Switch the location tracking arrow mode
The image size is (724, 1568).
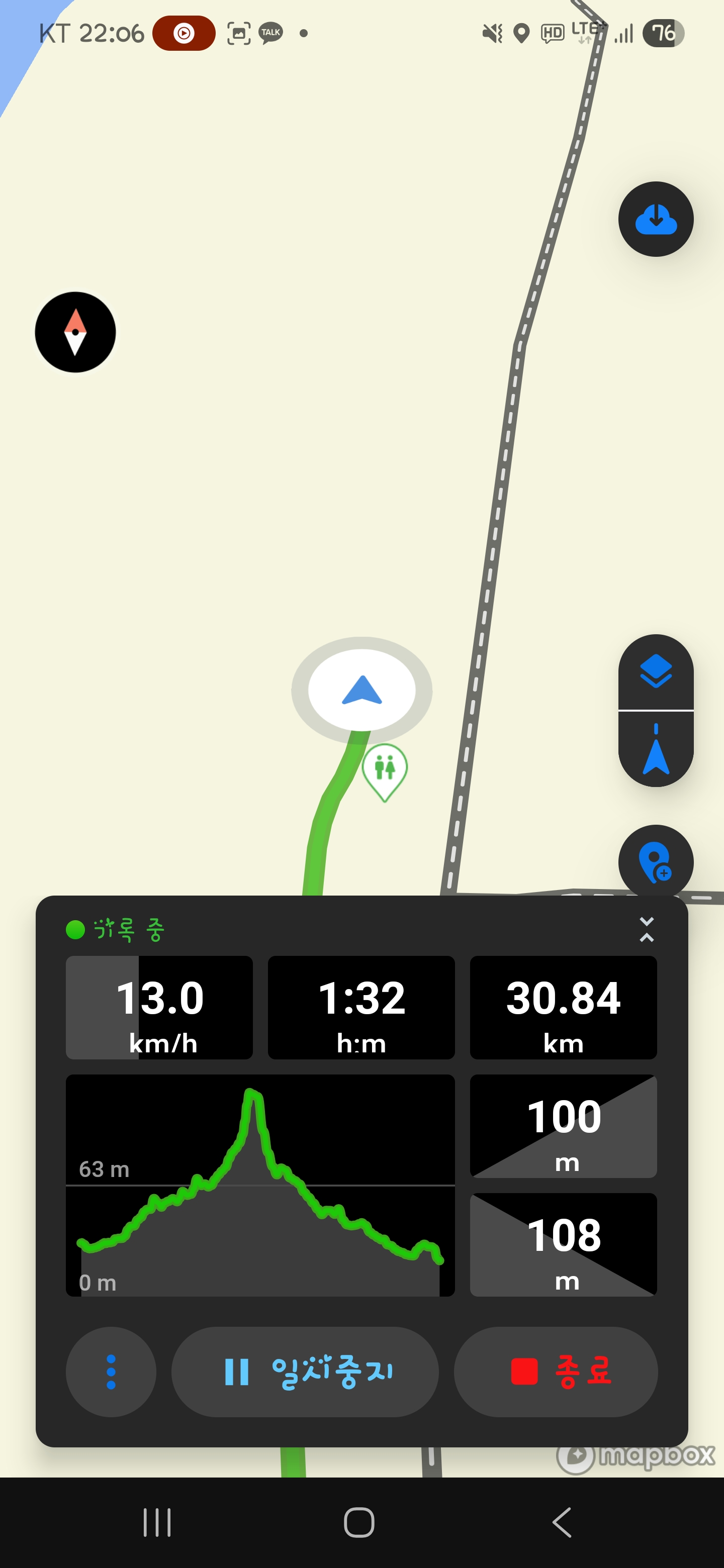coord(656,749)
